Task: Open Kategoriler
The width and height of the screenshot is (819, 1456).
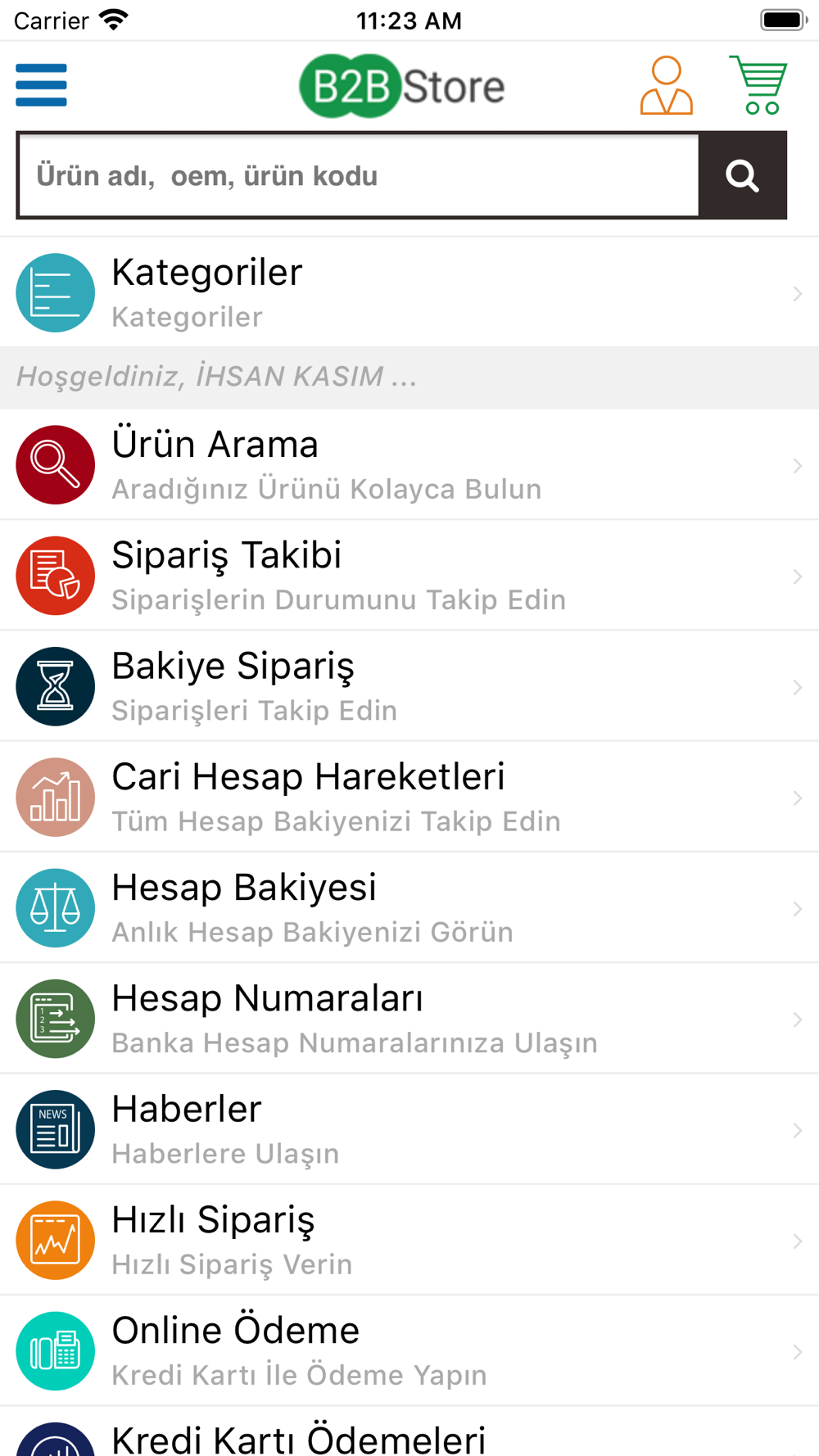Action: pos(409,293)
